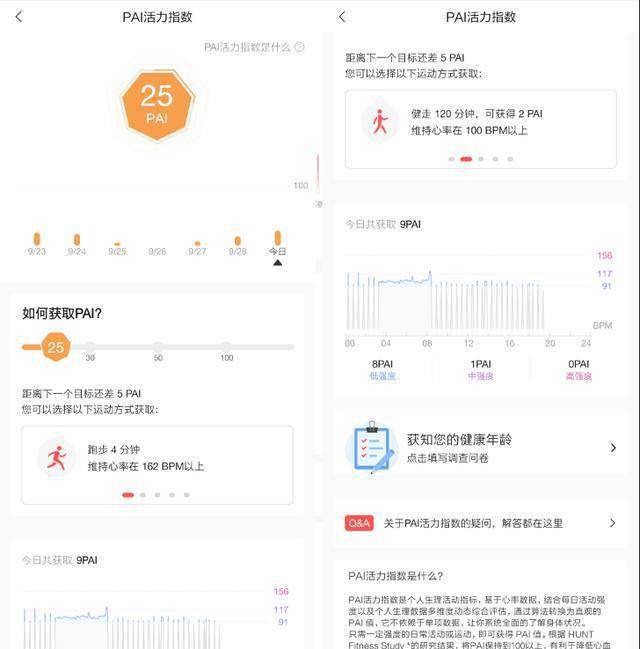640x649 pixels.
Task: Select the 9/23 day bar
Action: (x=37, y=241)
